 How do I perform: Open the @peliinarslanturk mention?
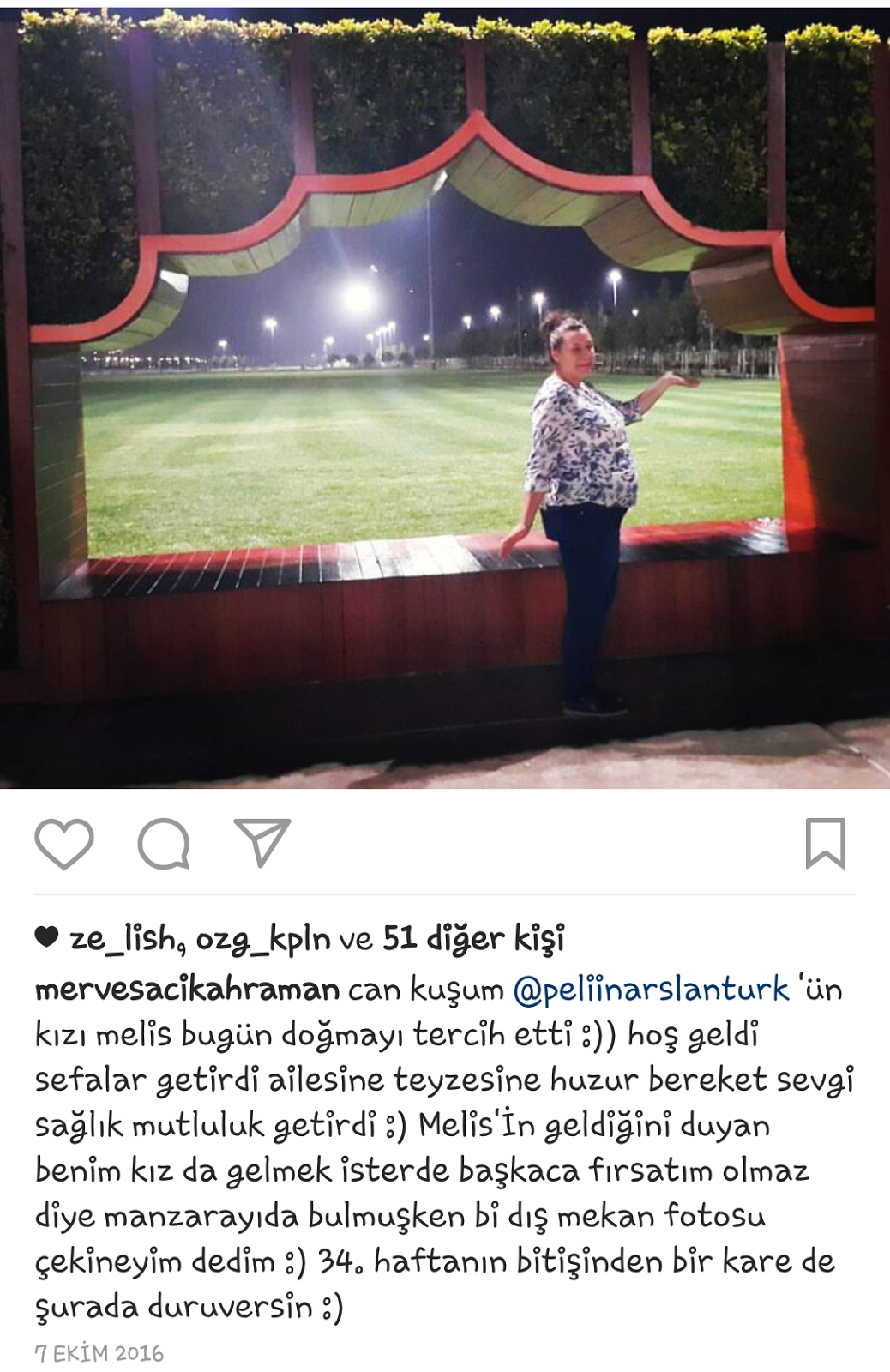coord(651,990)
